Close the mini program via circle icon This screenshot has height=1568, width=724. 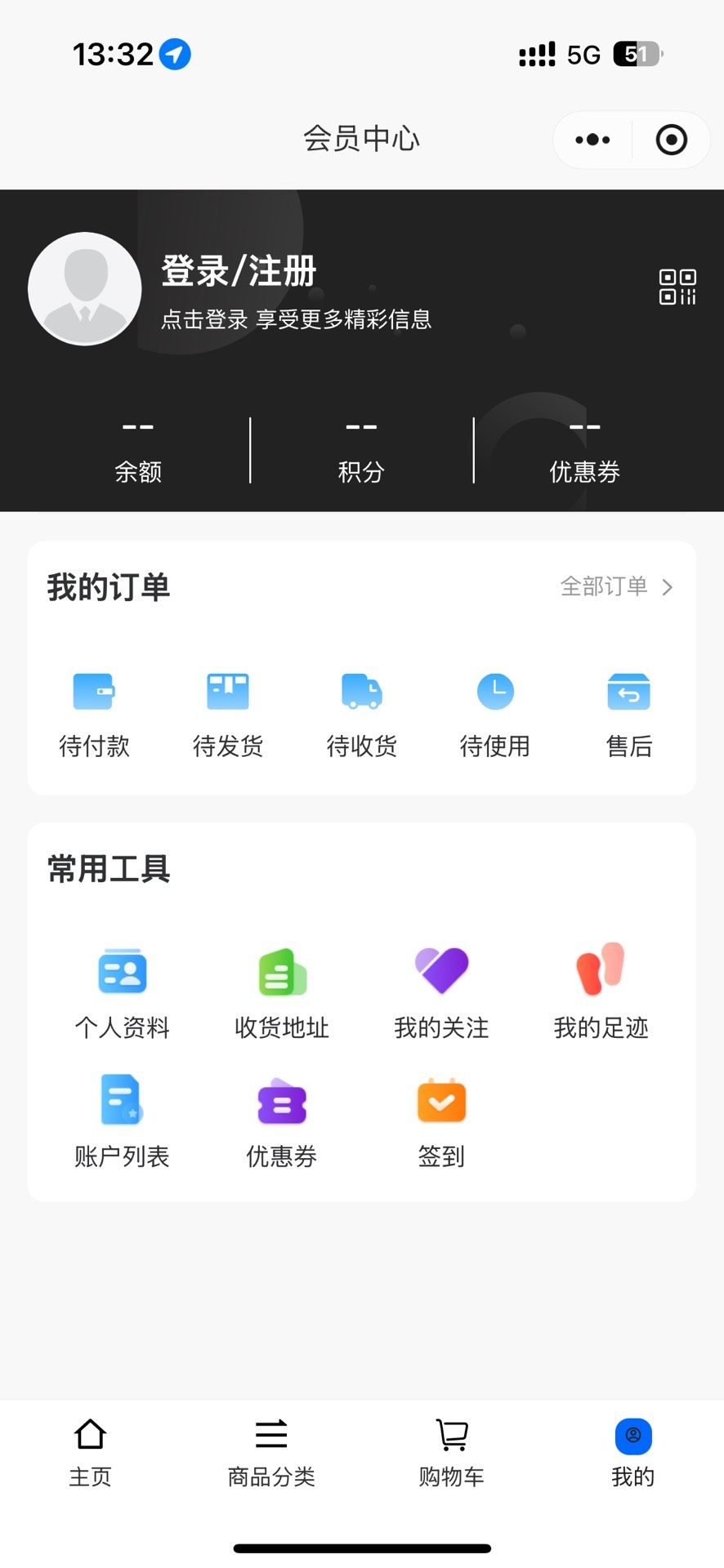(x=671, y=140)
